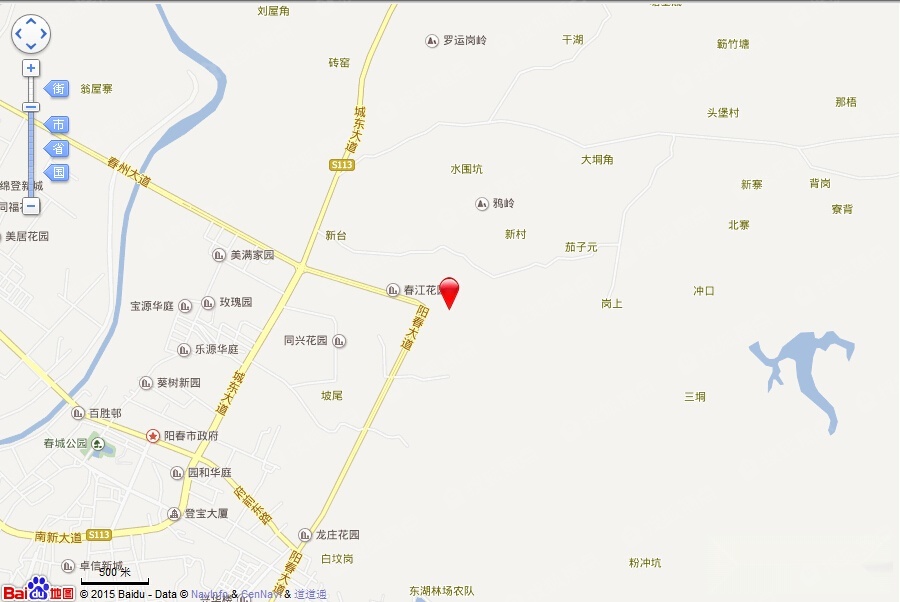
Task: Jump to country level (国) zoom
Action: [x=58, y=172]
